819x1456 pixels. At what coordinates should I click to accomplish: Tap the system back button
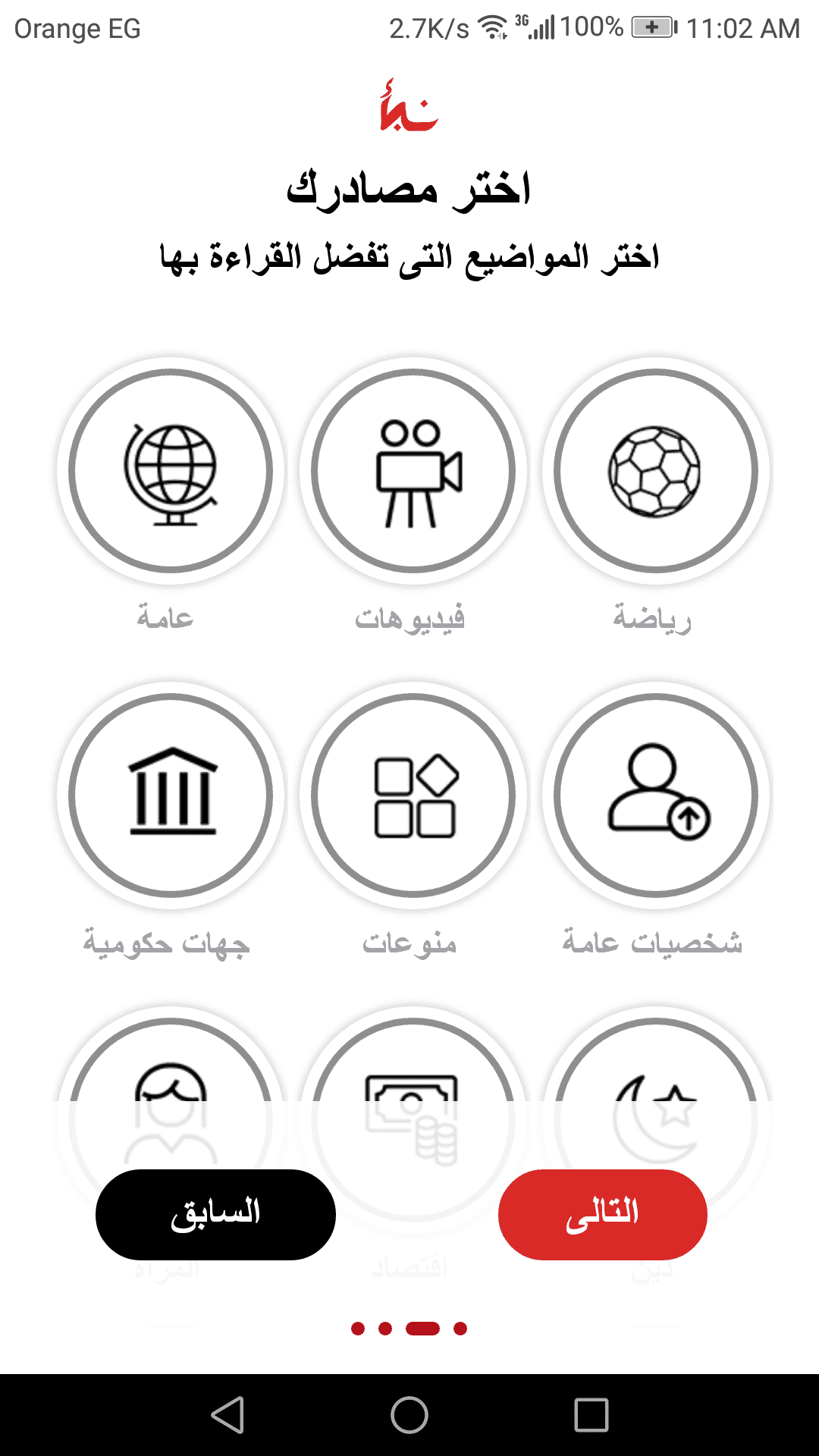(x=227, y=1415)
